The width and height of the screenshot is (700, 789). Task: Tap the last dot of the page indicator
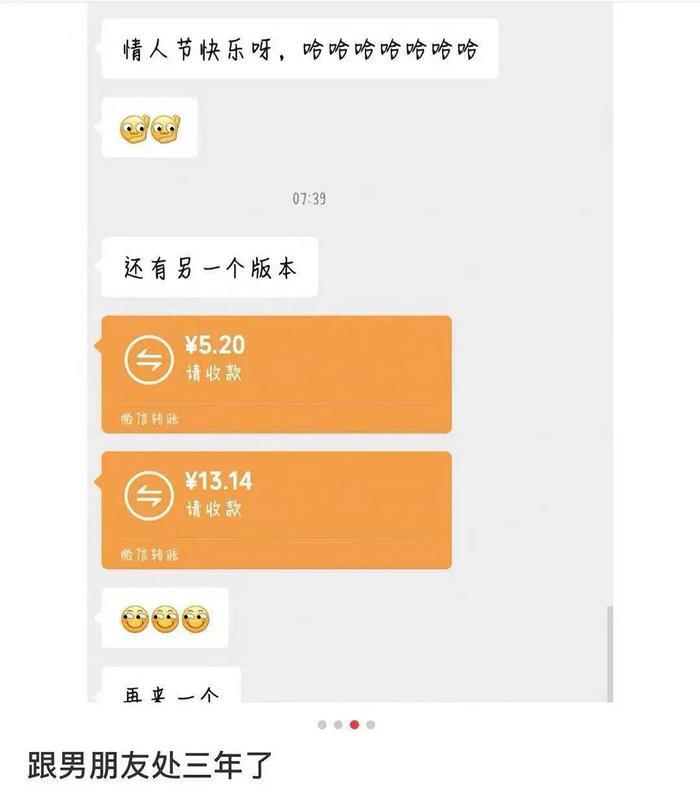click(371, 724)
